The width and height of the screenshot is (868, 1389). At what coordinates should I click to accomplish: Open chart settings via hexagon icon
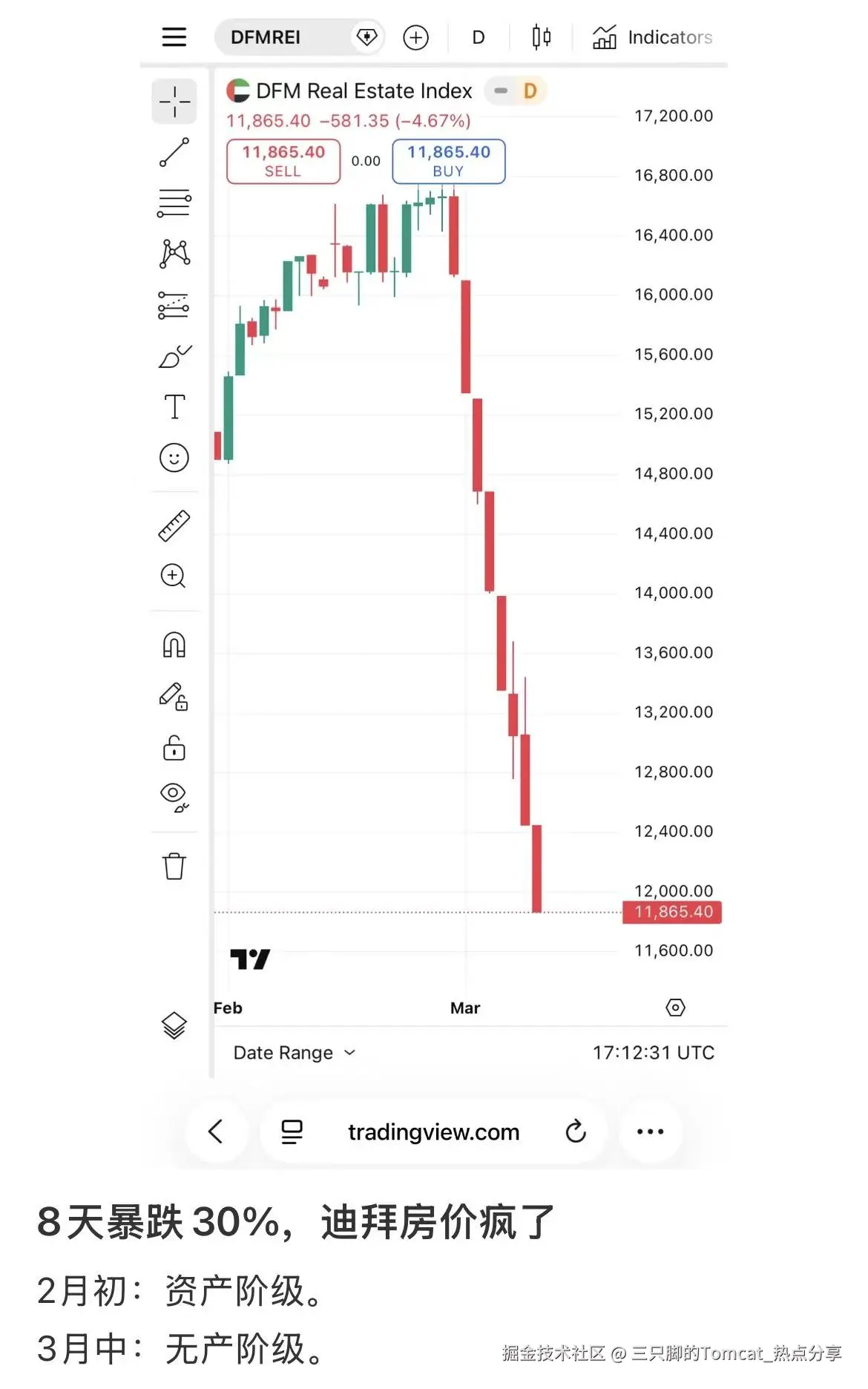click(675, 1007)
